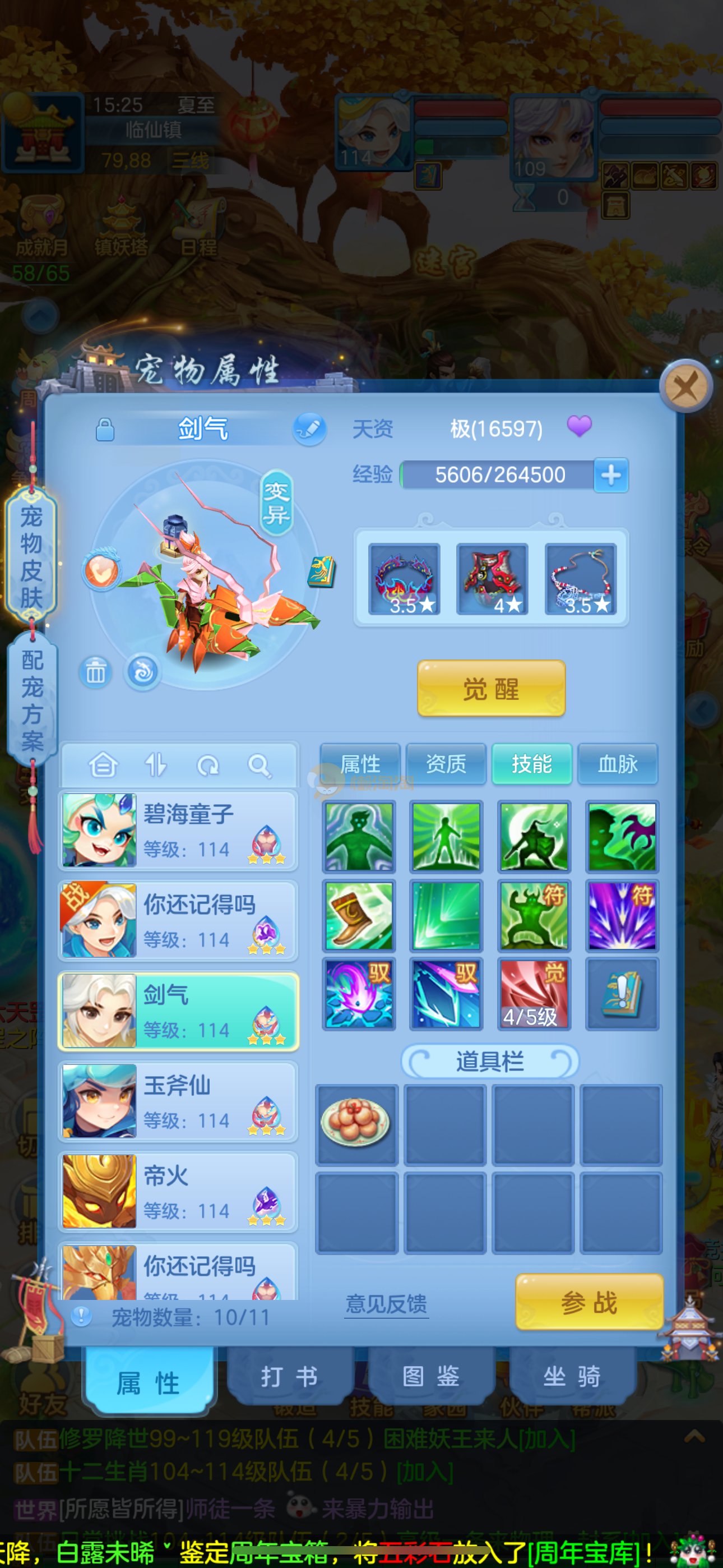Close the pet attributes panel

[687, 387]
